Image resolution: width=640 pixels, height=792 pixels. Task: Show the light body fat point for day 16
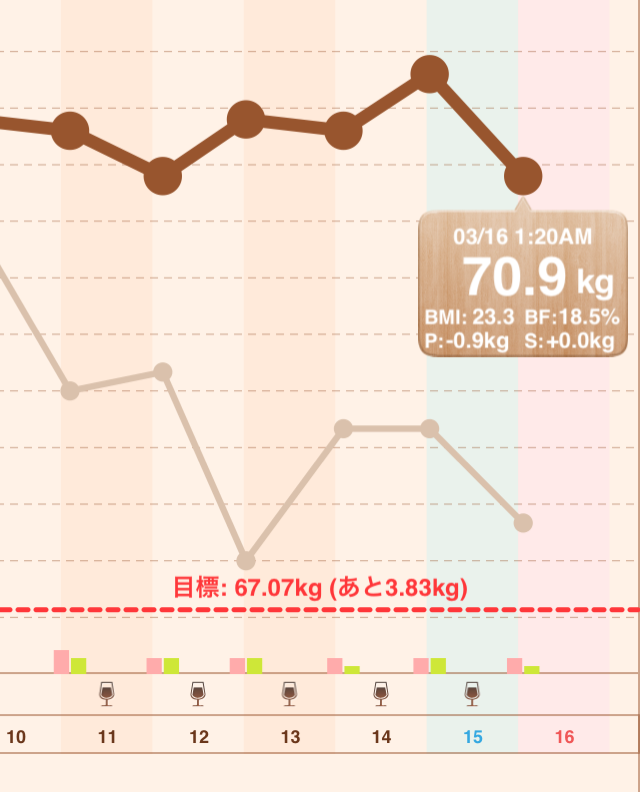click(x=523, y=522)
